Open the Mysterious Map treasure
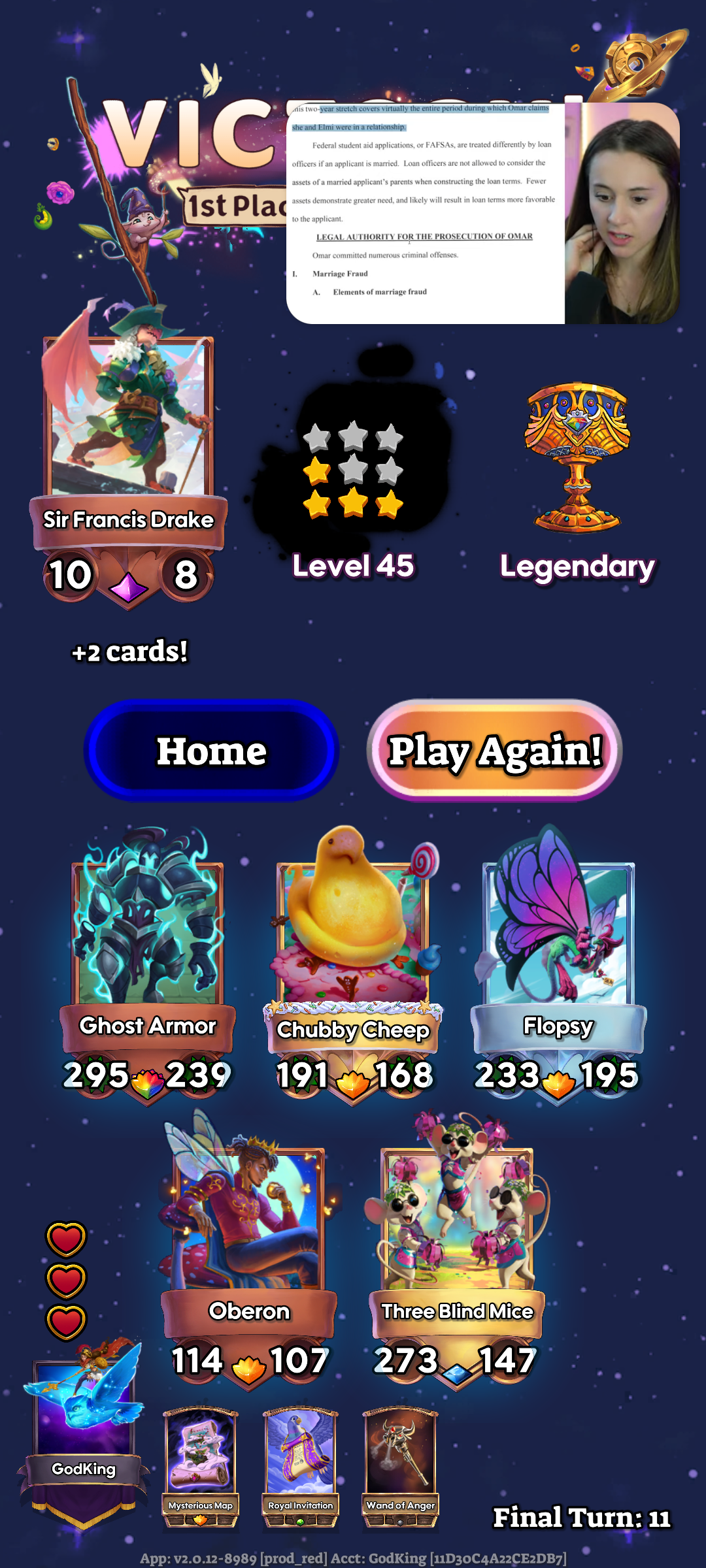The height and width of the screenshot is (1568, 706). 200,1463
